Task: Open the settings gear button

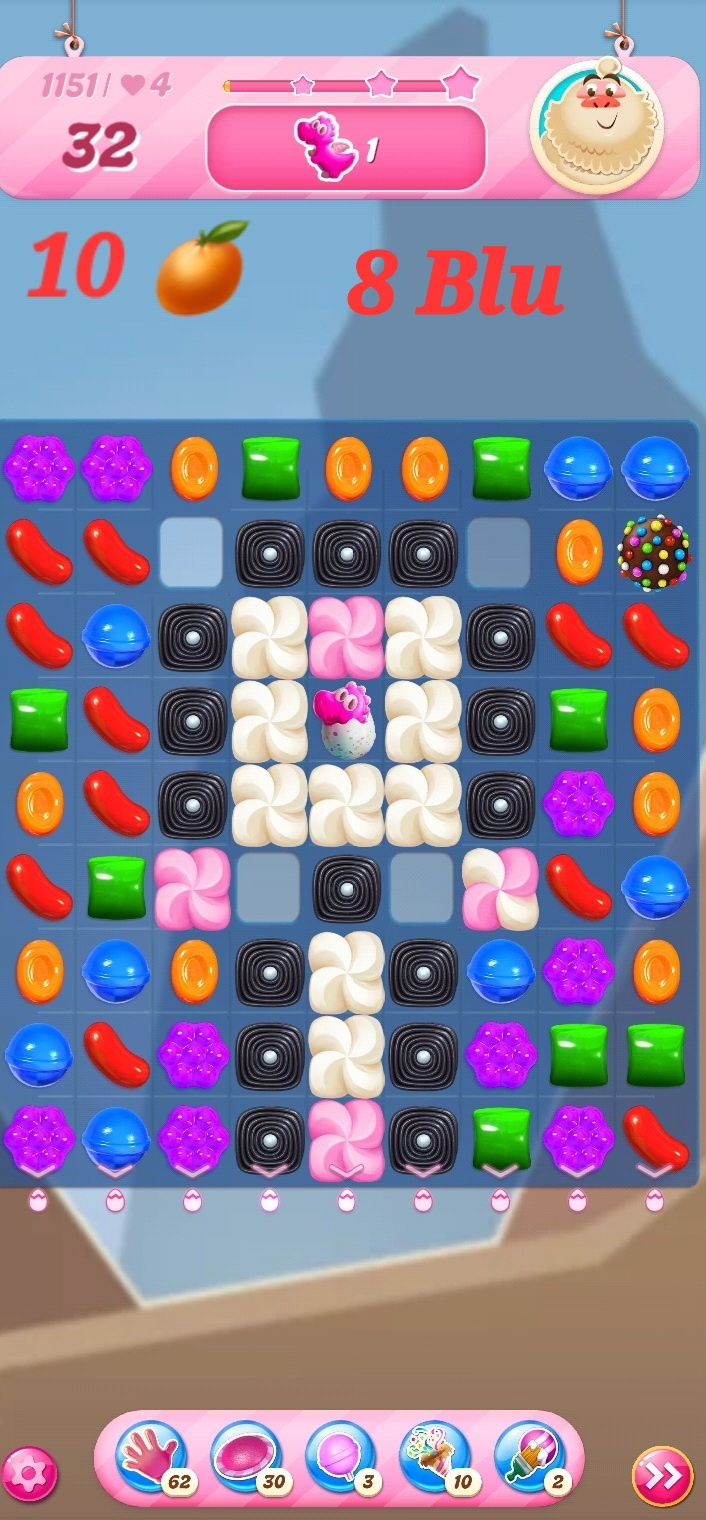Action: coord(29,1474)
